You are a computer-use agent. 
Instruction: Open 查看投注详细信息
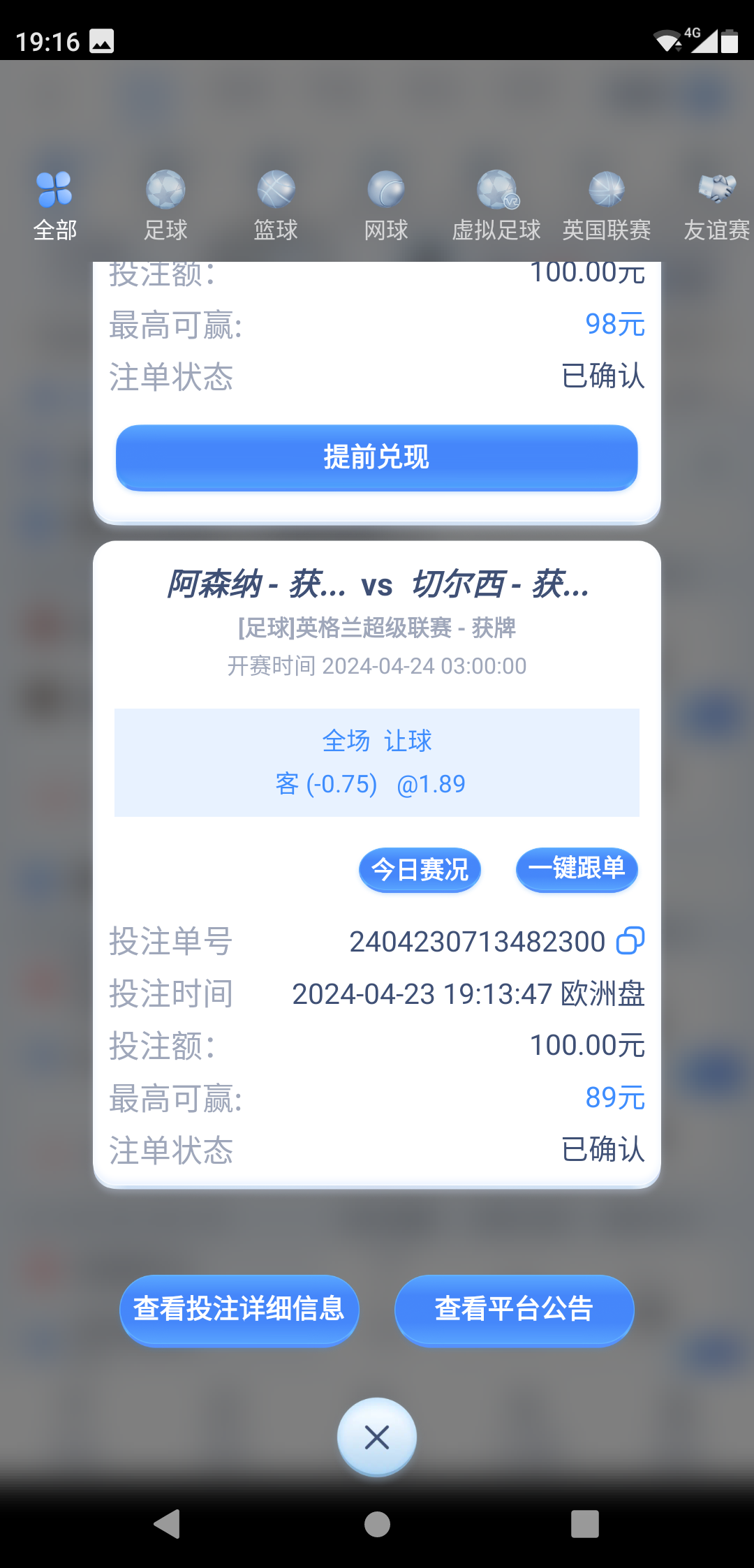tap(239, 1309)
